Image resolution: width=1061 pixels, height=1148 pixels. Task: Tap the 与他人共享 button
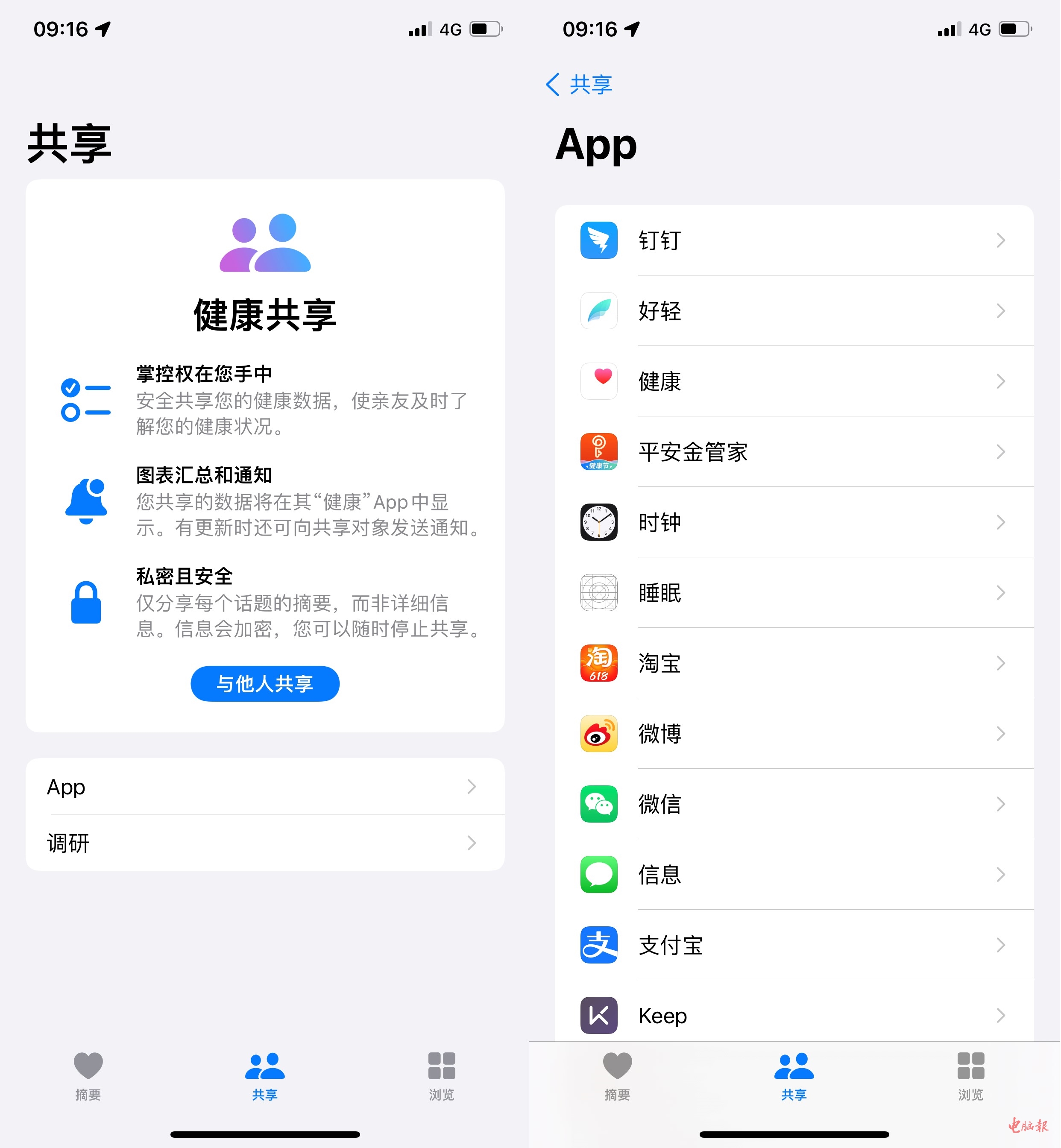pos(265,683)
